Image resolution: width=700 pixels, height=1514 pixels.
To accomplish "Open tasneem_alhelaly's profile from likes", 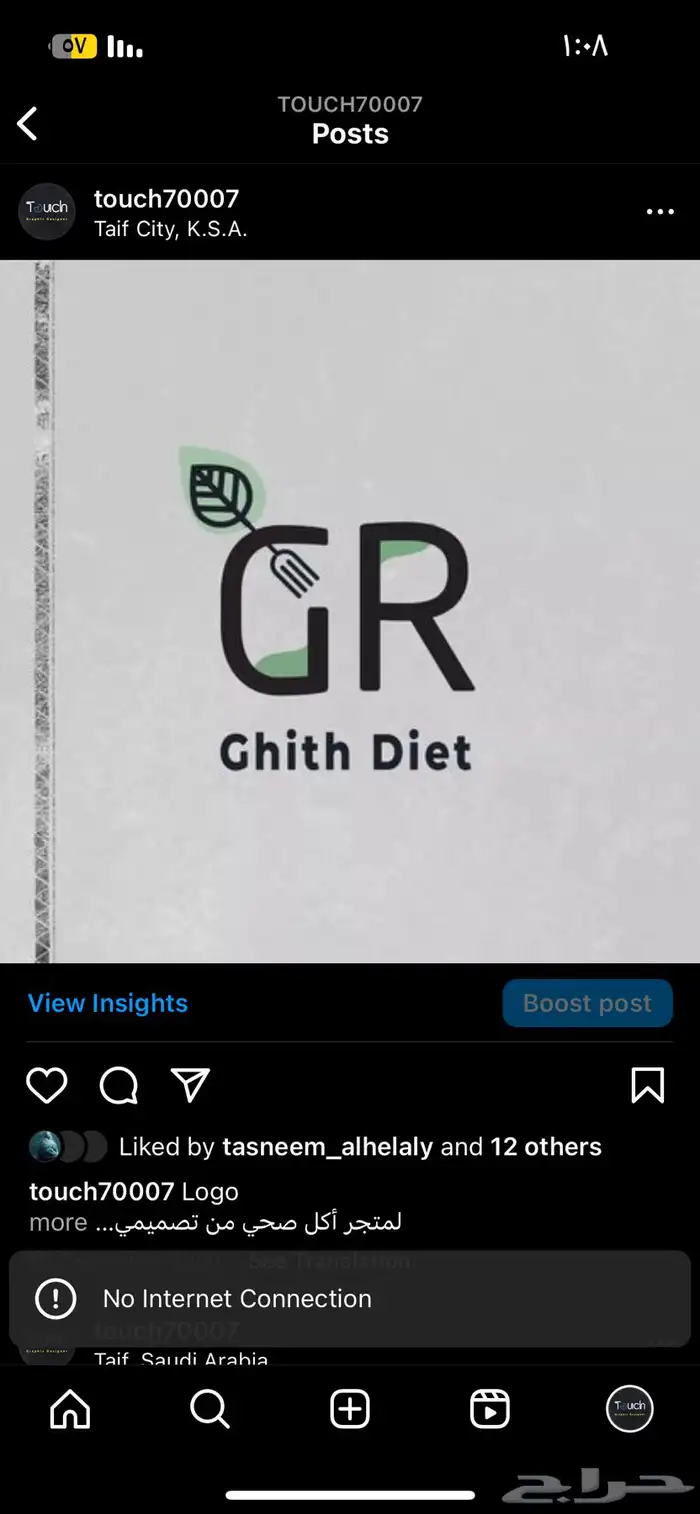I will 328,1147.
